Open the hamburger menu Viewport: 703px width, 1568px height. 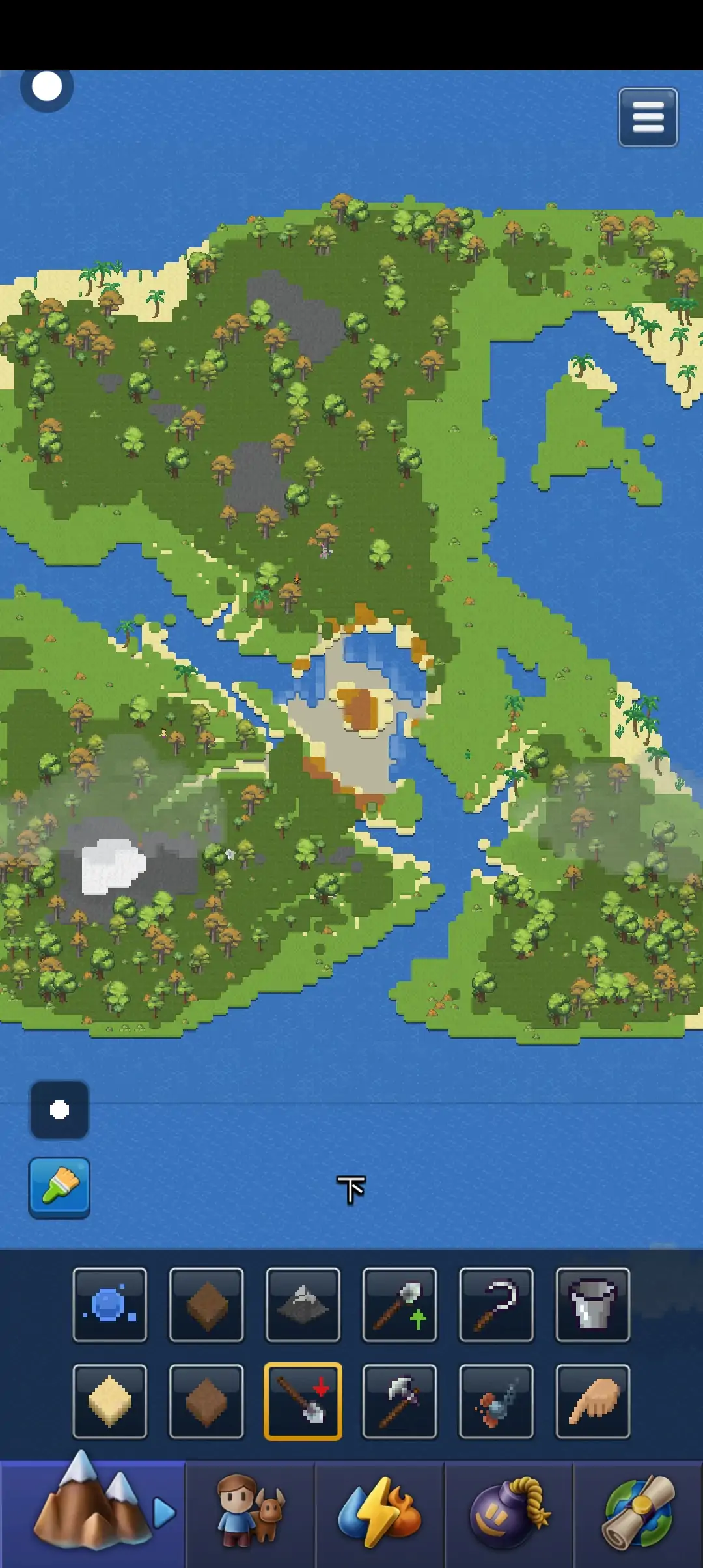(648, 117)
